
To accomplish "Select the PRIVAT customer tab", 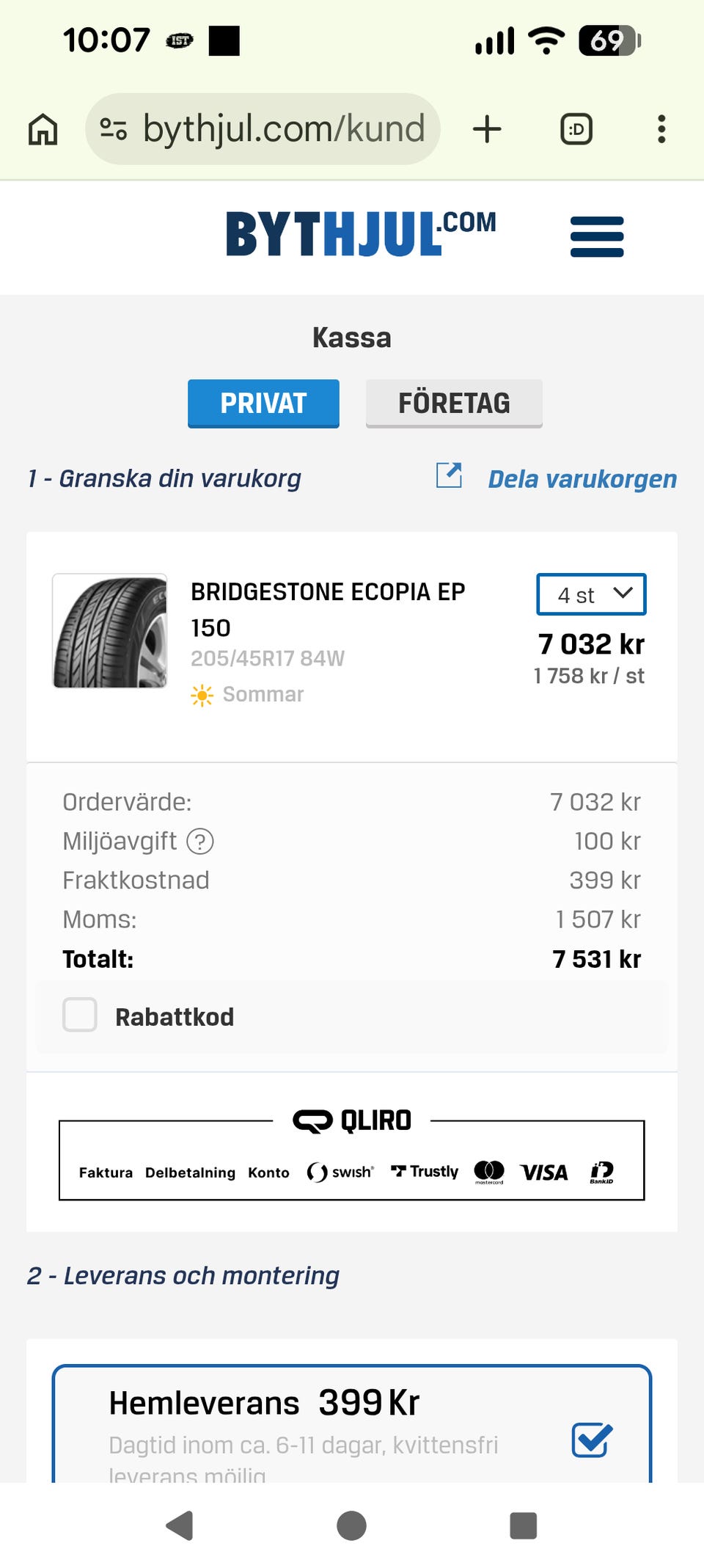I will [263, 403].
